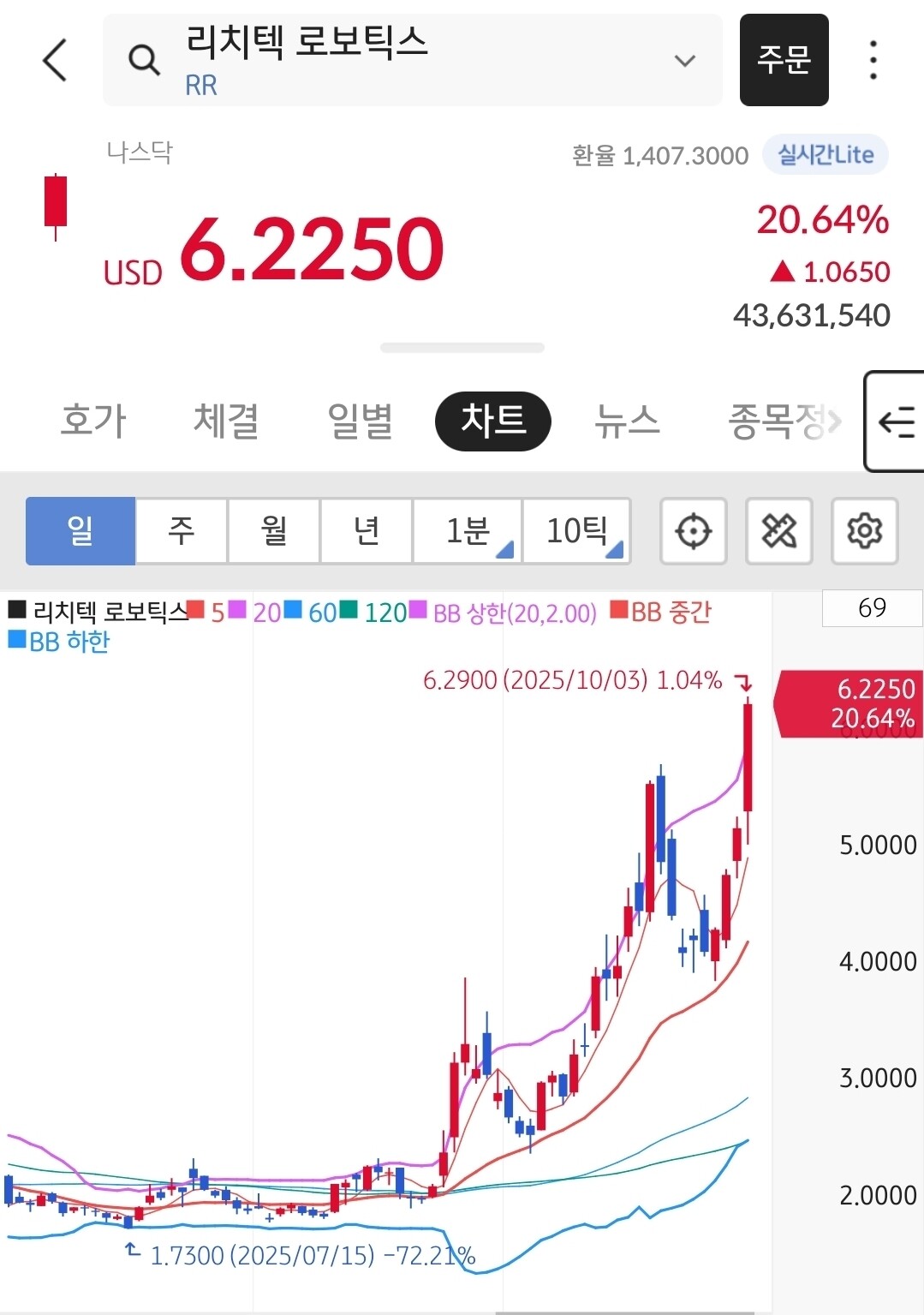Image resolution: width=924 pixels, height=1315 pixels.
Task: Switch to the 호가 tab
Action: 93,421
